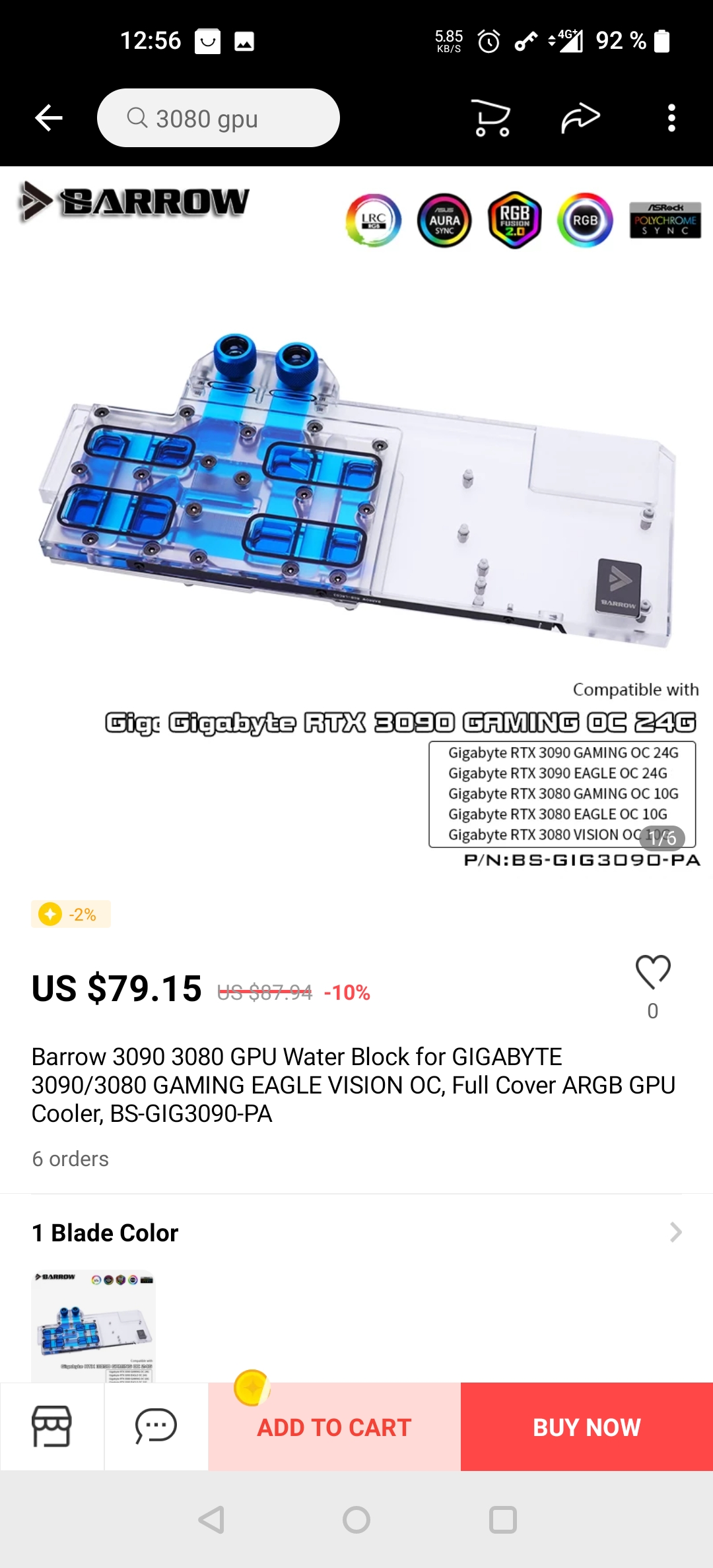Image resolution: width=713 pixels, height=1568 pixels.
Task: Open the shopping cart icon
Action: (x=492, y=118)
